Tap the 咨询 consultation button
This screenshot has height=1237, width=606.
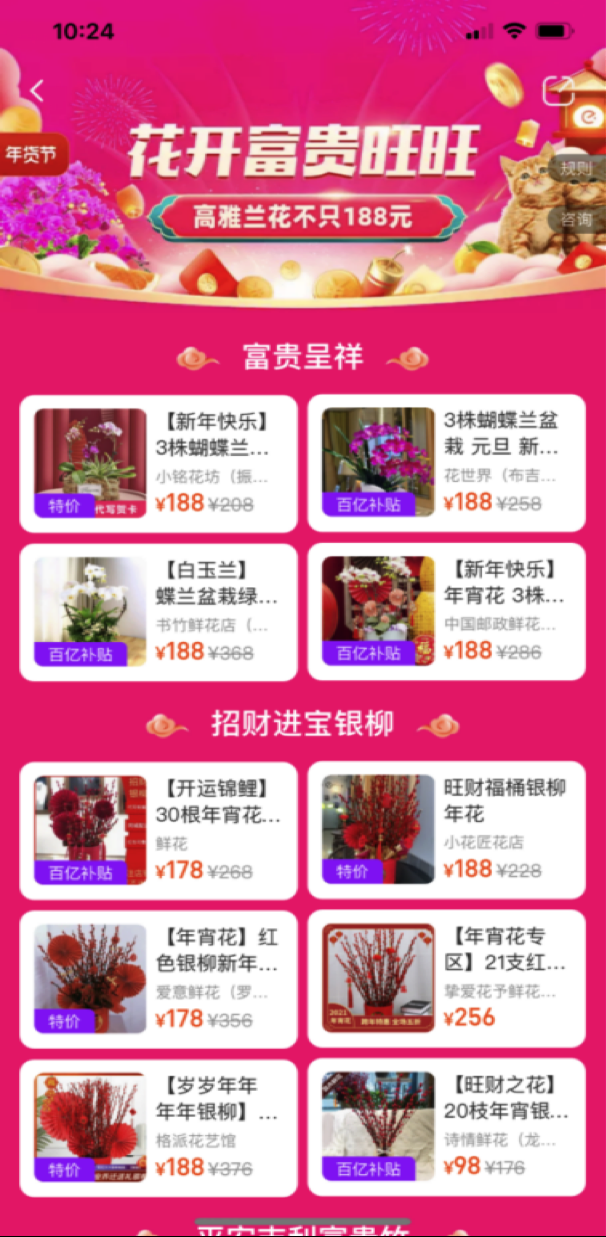pyautogui.click(x=576, y=219)
